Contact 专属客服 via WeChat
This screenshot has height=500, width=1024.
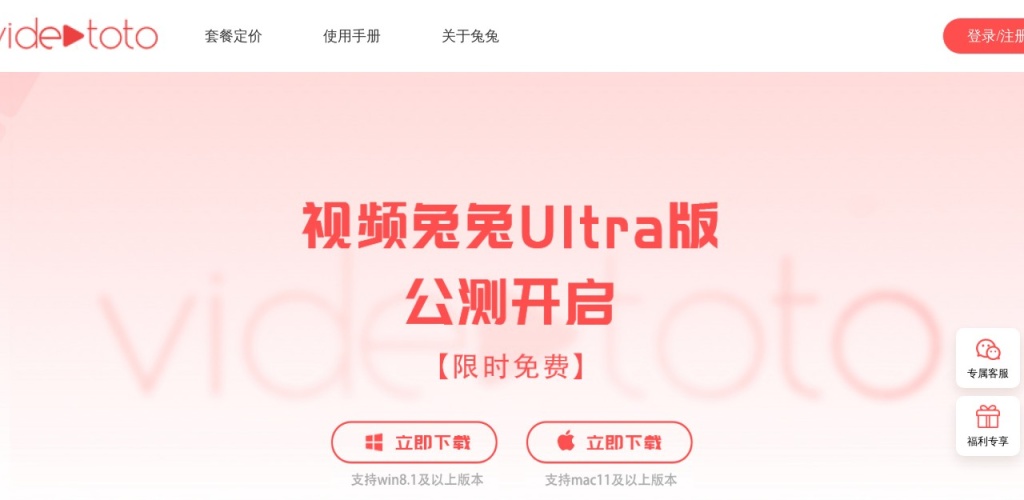(987, 359)
